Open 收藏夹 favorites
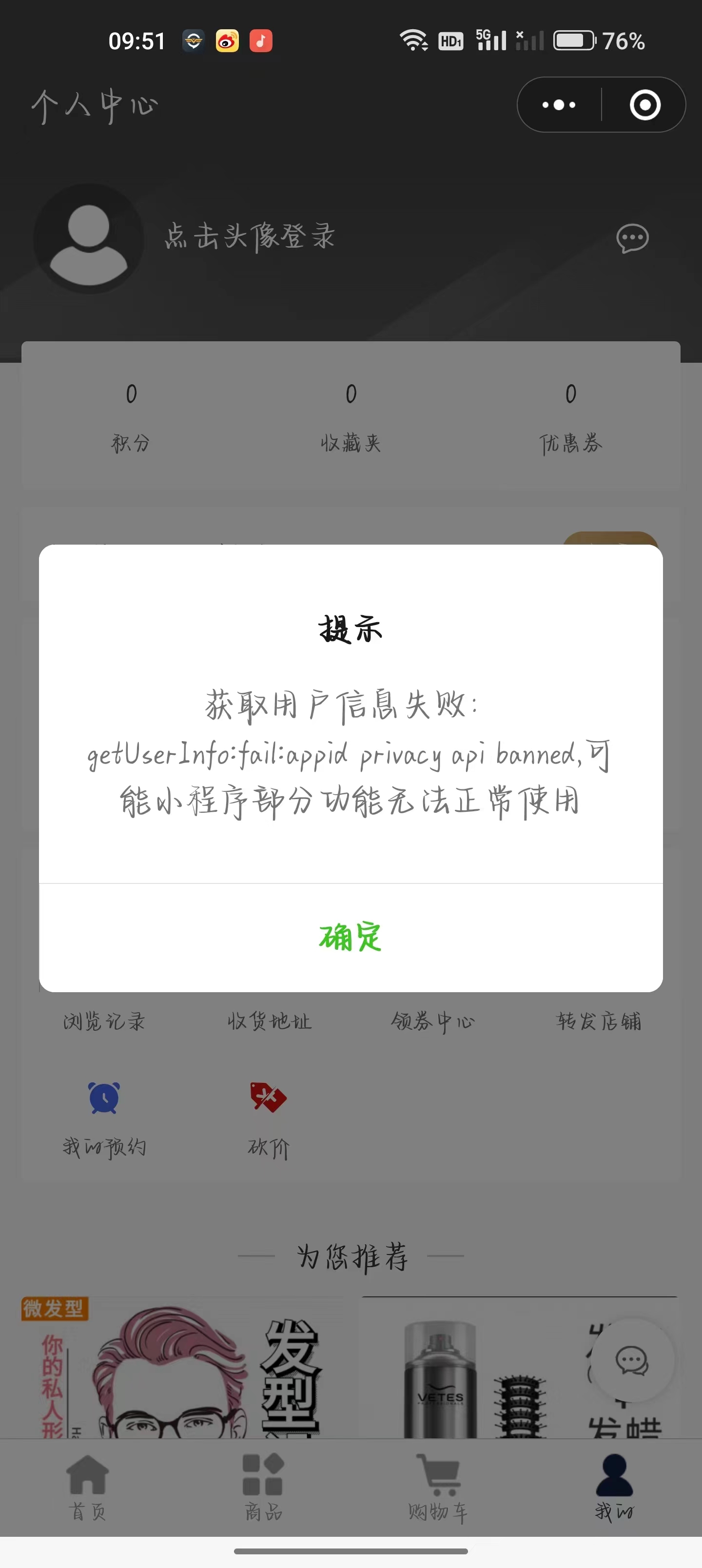 click(x=351, y=417)
